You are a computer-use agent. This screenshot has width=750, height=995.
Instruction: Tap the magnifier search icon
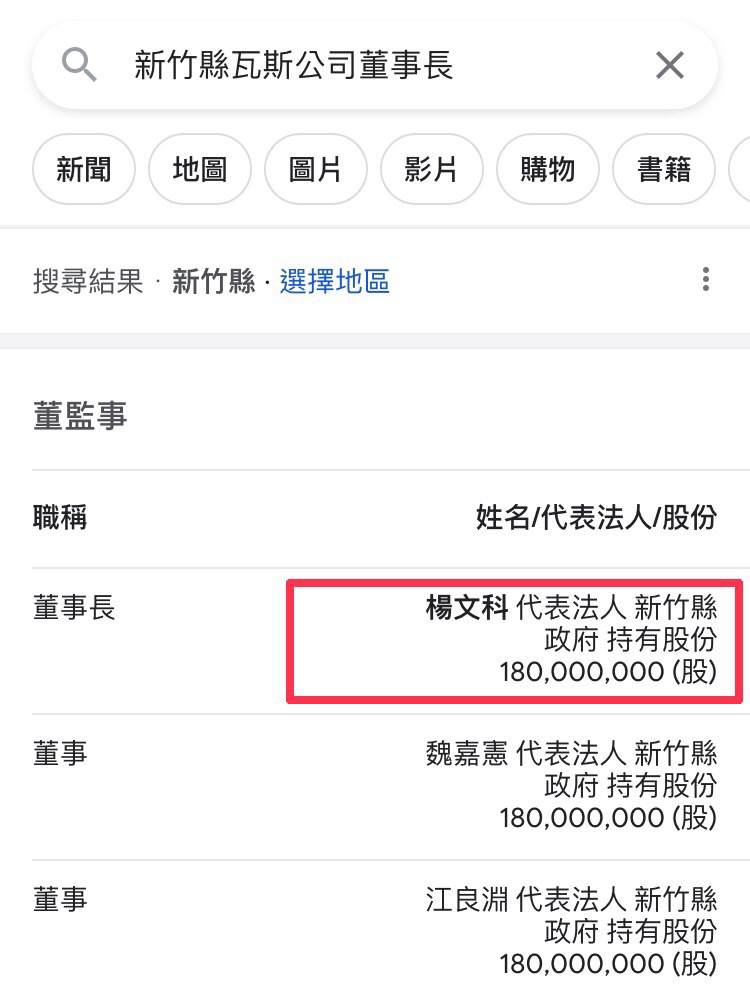tap(80, 66)
